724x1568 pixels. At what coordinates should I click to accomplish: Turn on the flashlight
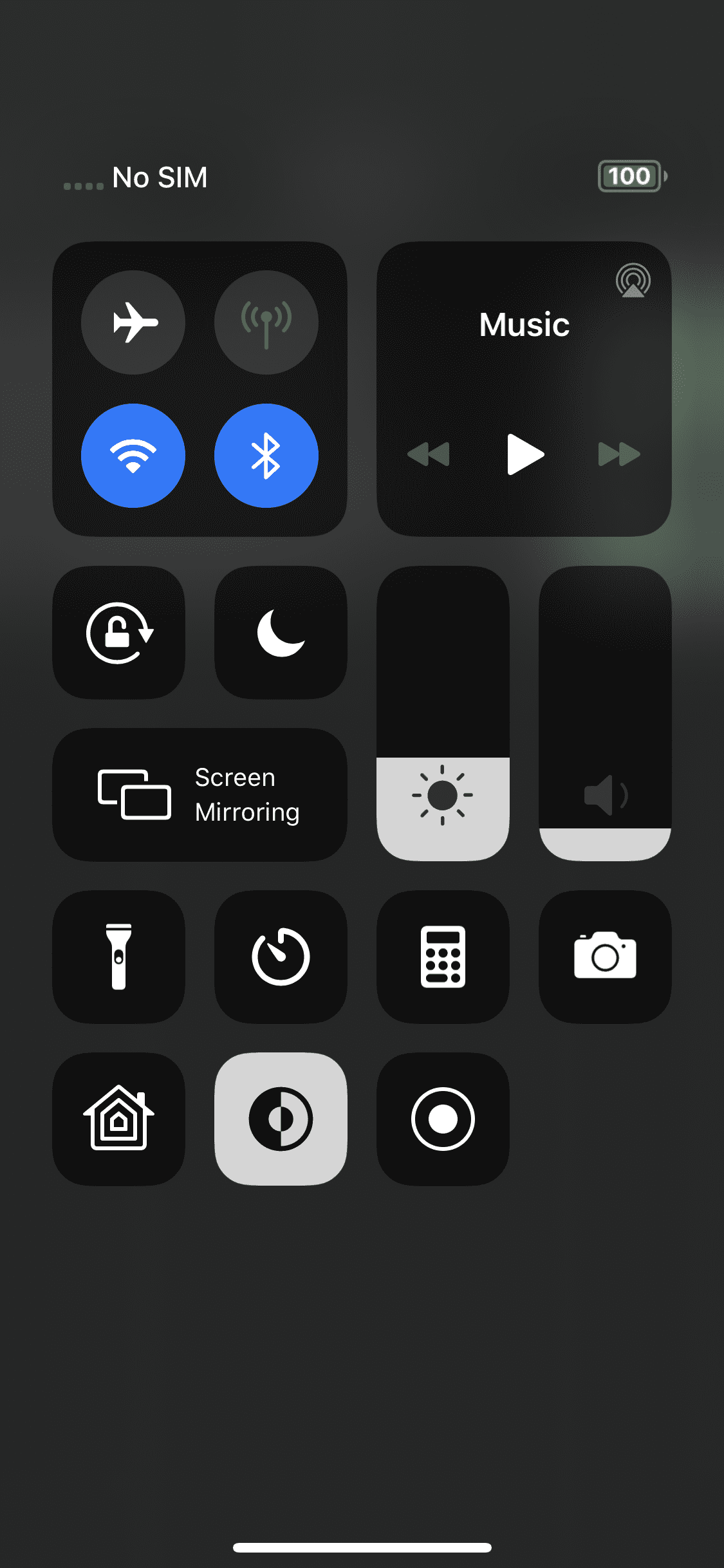[x=119, y=957]
